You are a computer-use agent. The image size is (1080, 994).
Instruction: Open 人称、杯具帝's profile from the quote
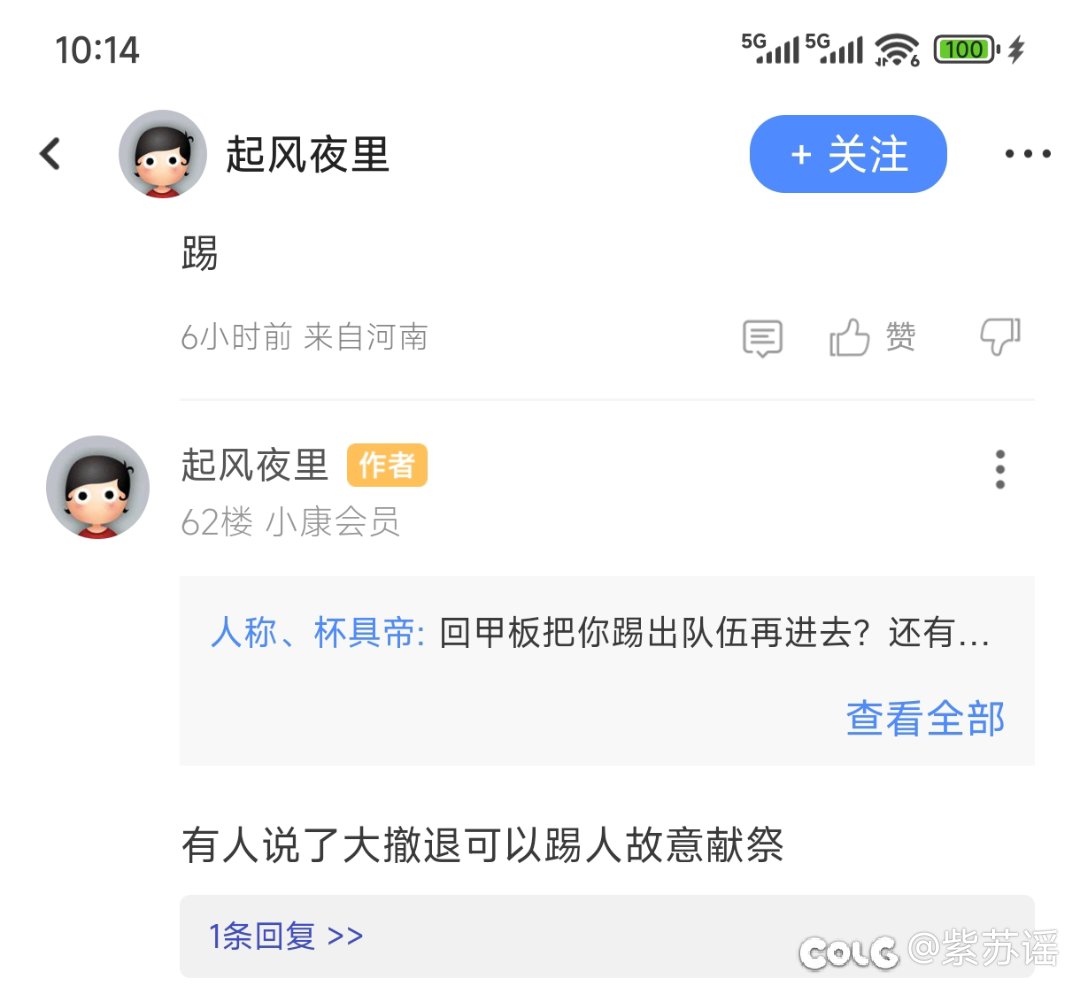click(318, 633)
